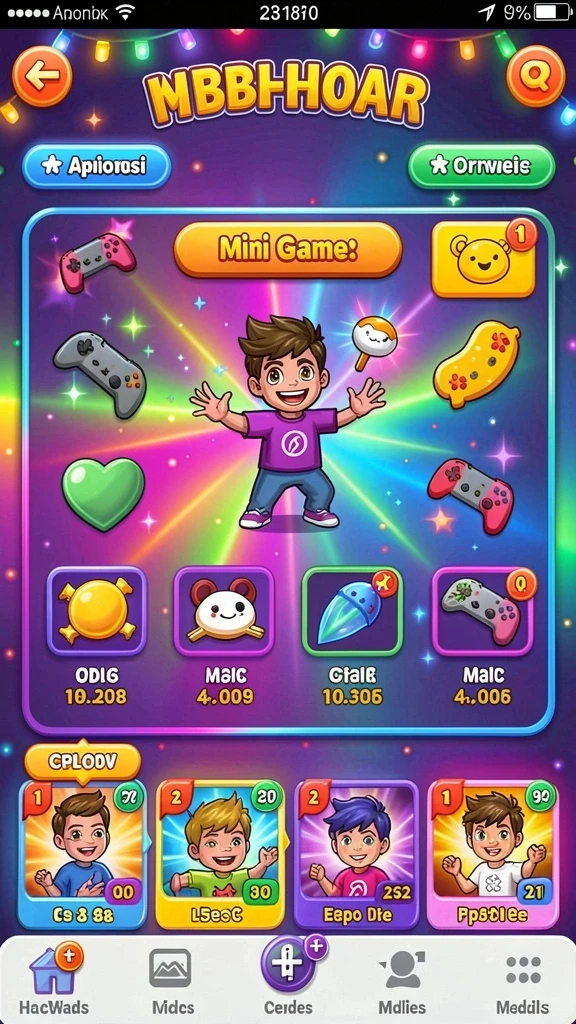This screenshot has width=576, height=1024.
Task: Switch to the Meddls tab
Action: (x=522, y=980)
